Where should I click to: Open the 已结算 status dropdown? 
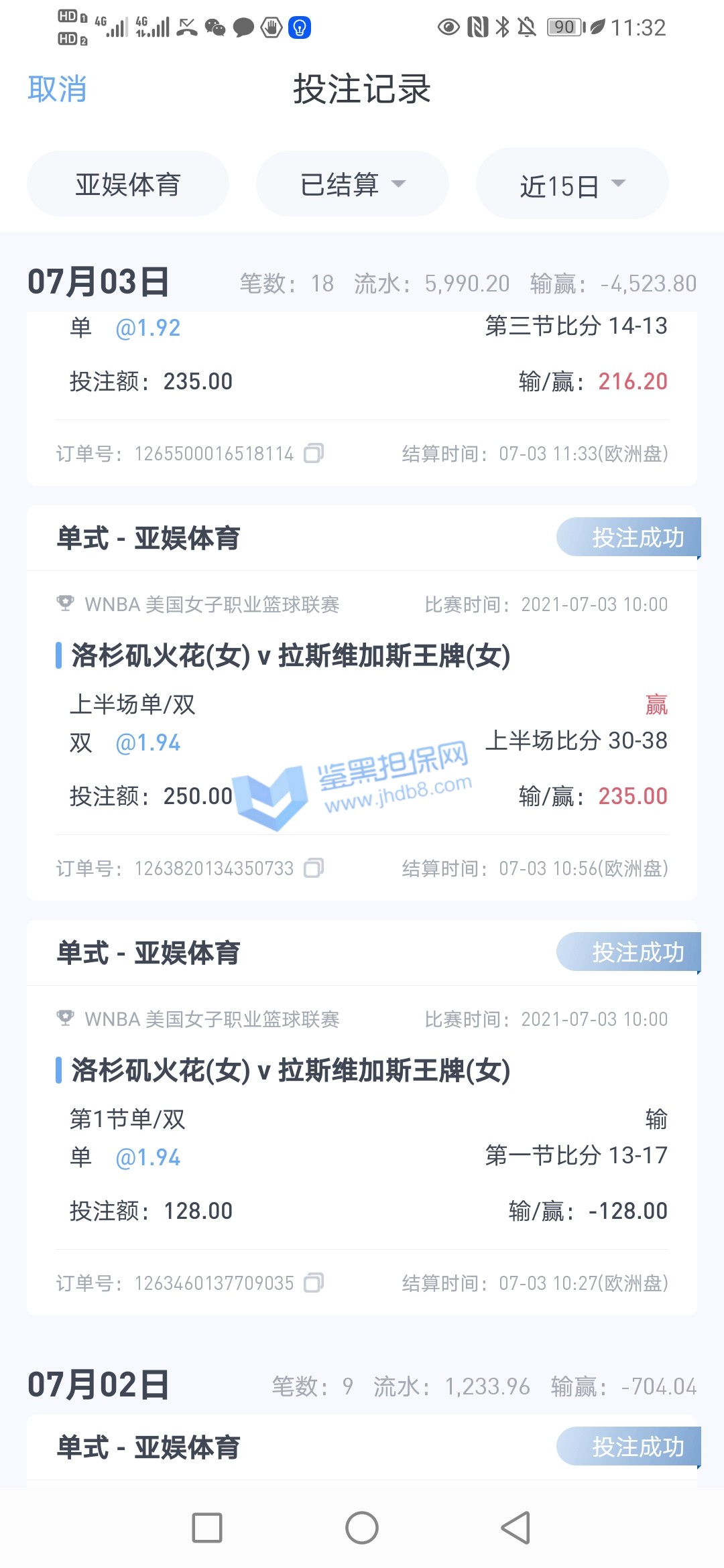coord(352,184)
